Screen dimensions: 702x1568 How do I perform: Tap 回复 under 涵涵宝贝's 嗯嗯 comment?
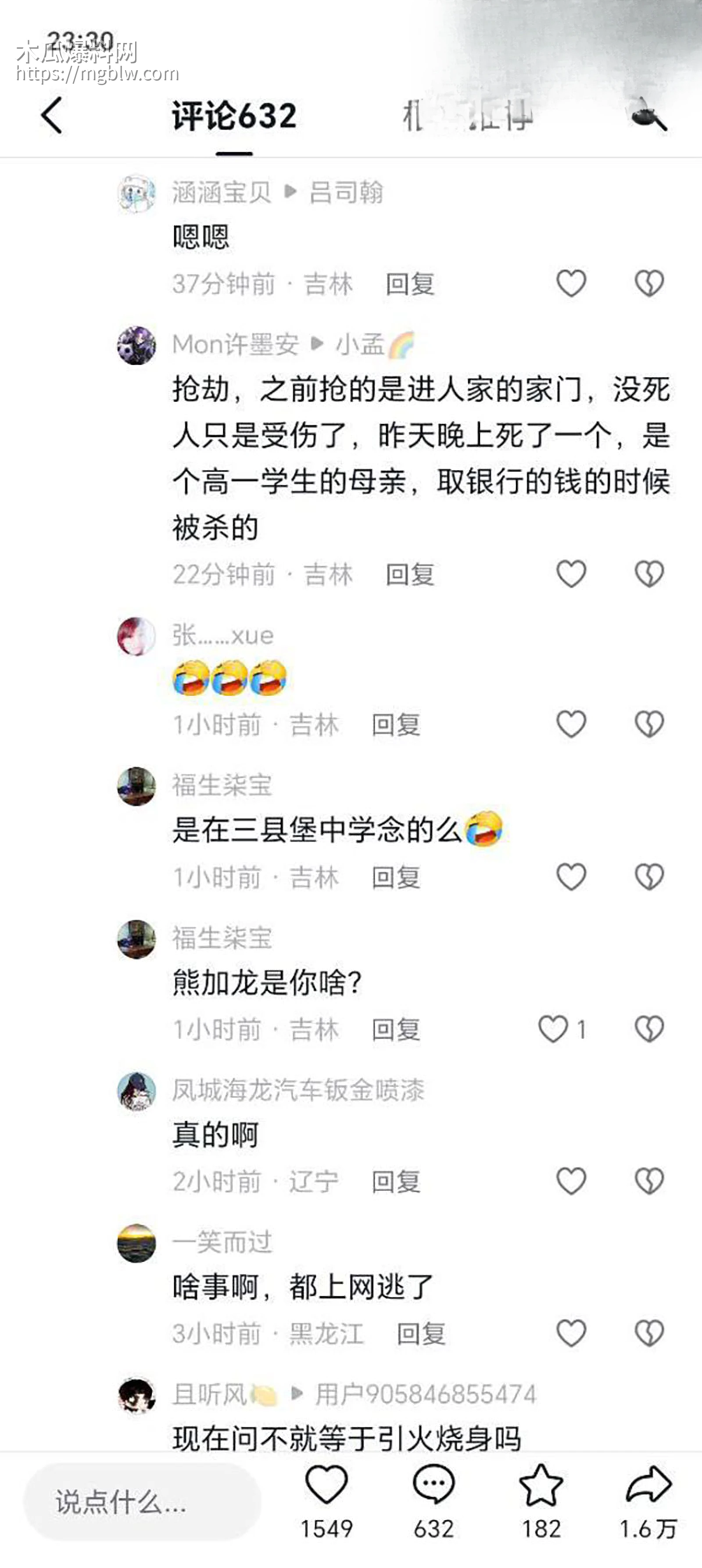tap(410, 284)
